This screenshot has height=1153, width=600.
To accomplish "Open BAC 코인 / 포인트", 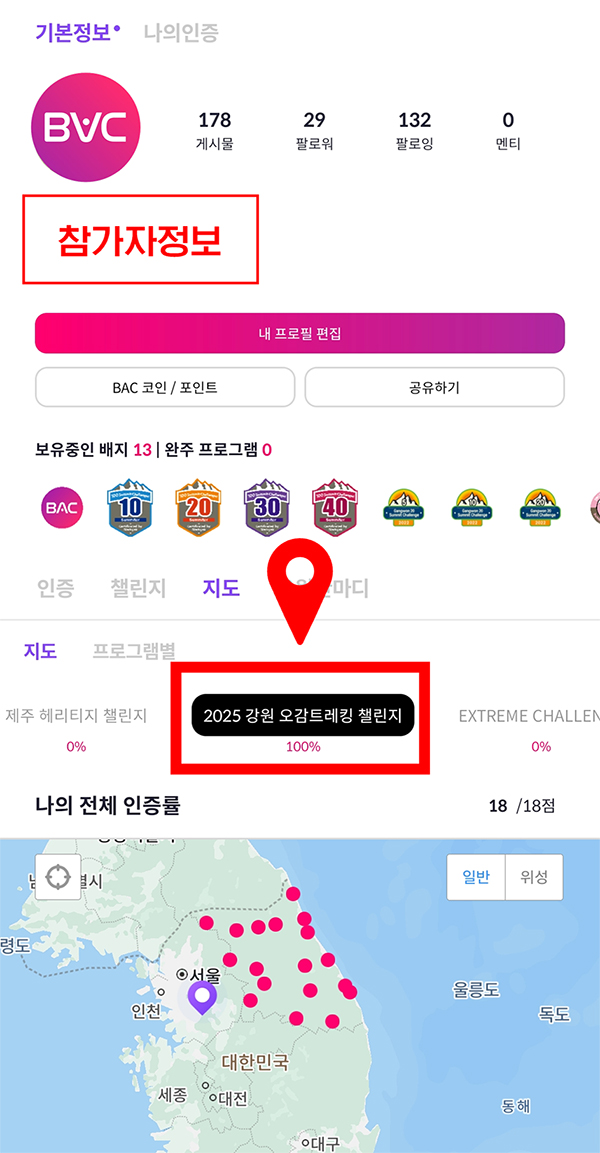I will [x=165, y=387].
